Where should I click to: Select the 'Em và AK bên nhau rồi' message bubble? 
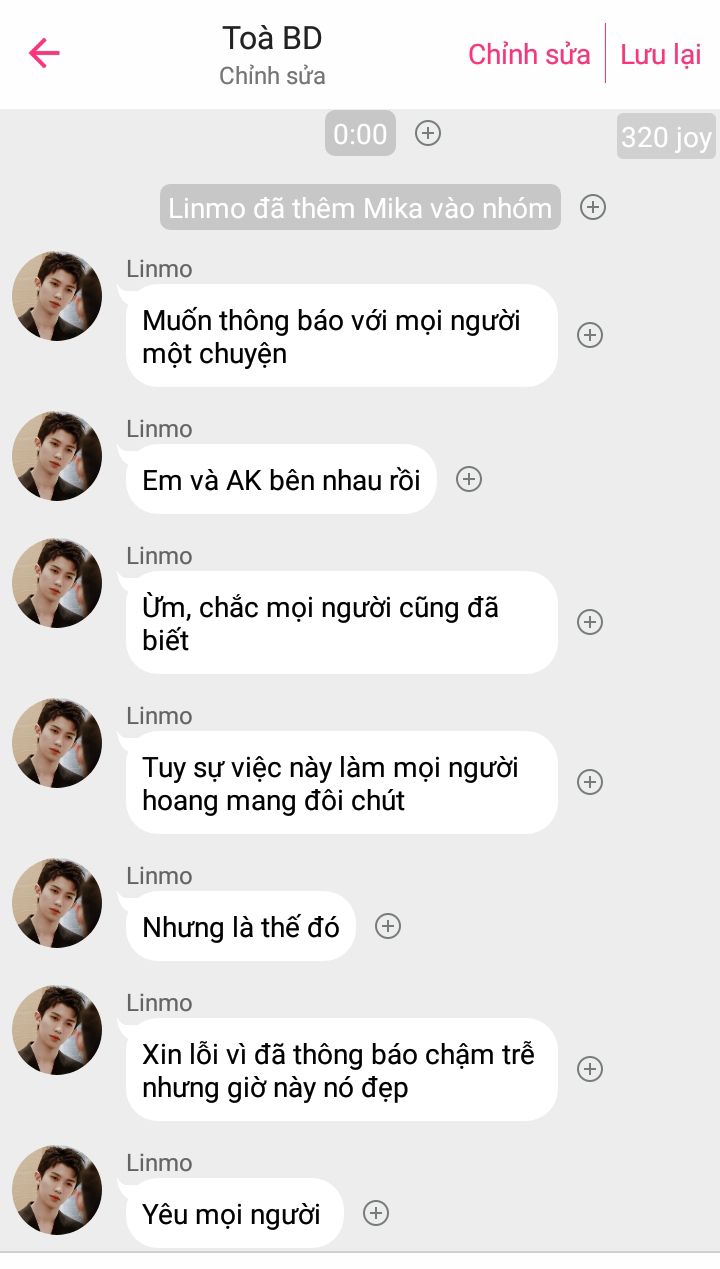(x=282, y=479)
